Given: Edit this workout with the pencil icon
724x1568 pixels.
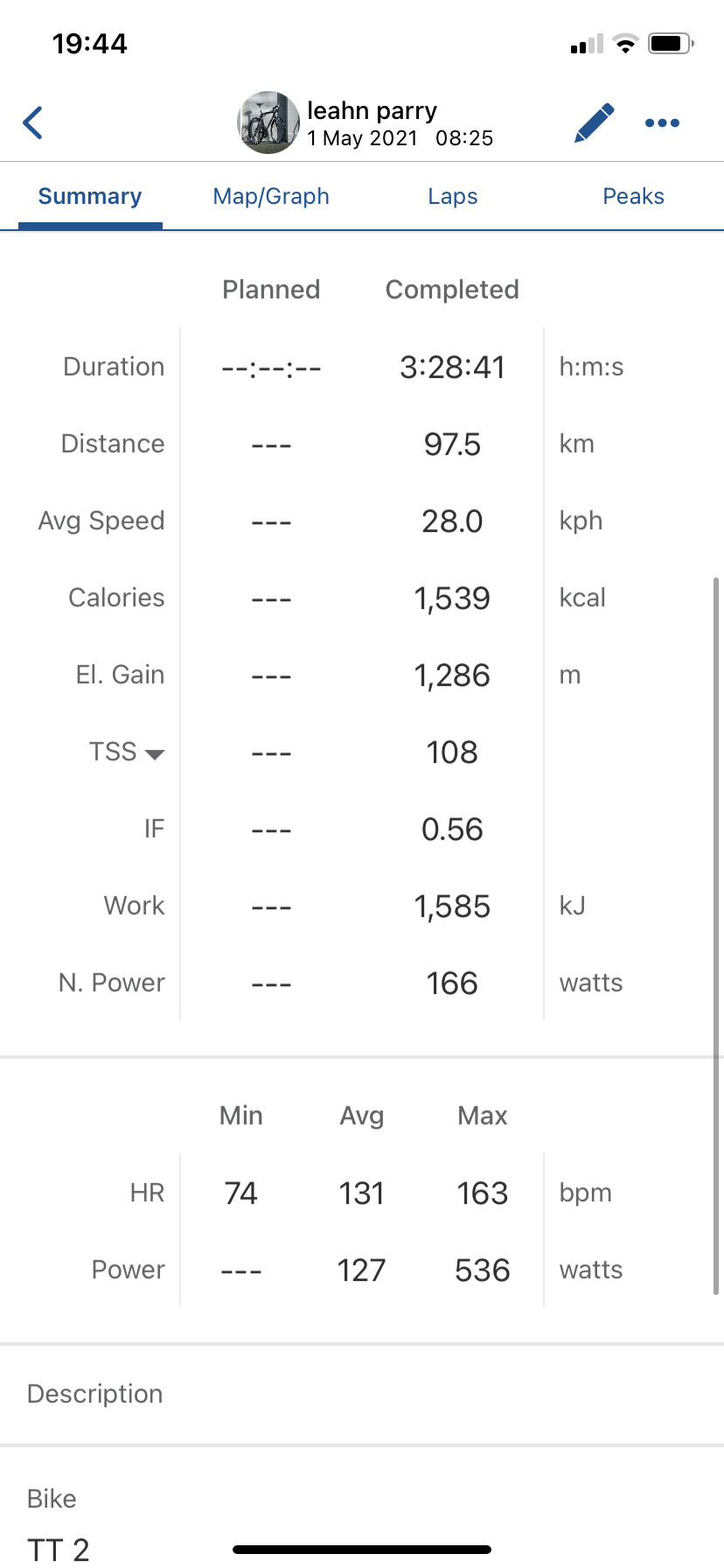Looking at the screenshot, I should [x=595, y=122].
